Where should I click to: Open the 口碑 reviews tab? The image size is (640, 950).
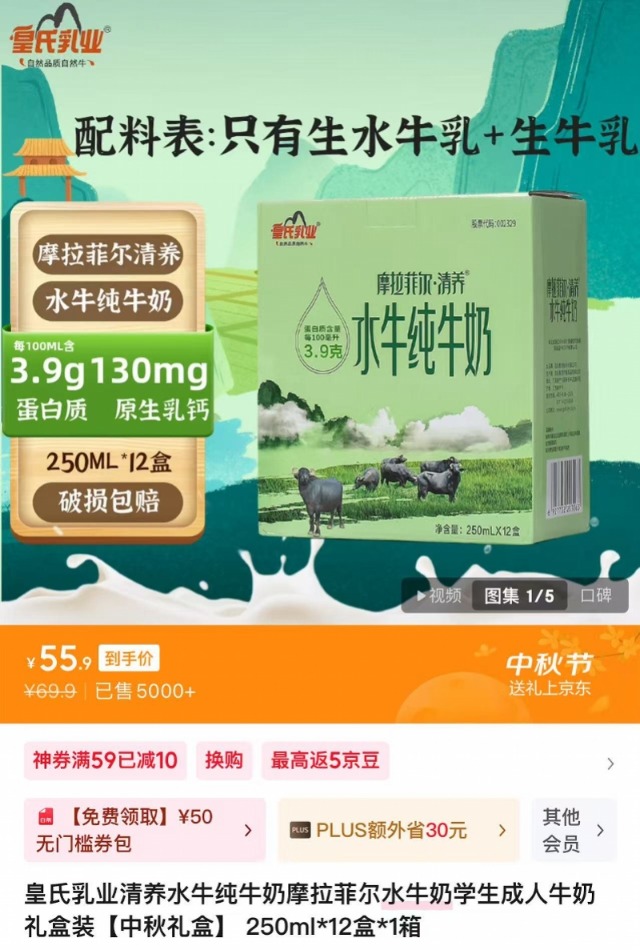596,596
